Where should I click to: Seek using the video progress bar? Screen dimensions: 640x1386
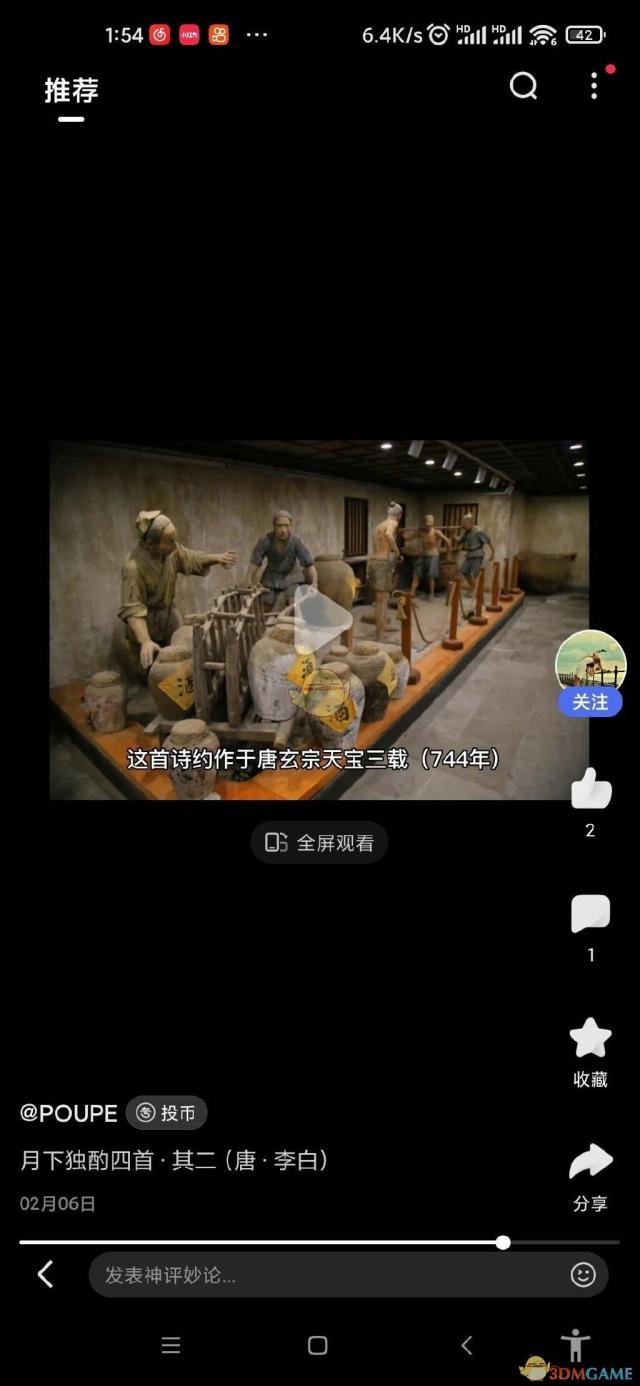503,1242
